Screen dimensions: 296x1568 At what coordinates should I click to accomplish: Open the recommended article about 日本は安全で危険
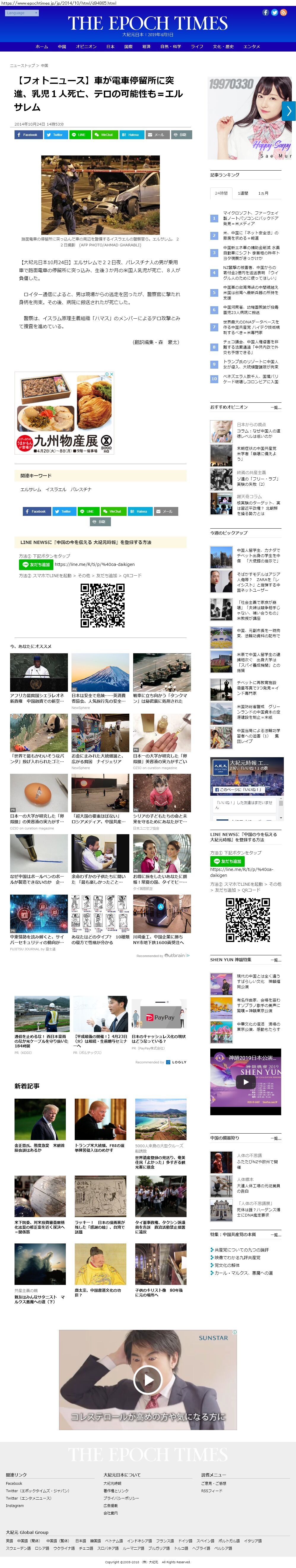tap(100, 680)
